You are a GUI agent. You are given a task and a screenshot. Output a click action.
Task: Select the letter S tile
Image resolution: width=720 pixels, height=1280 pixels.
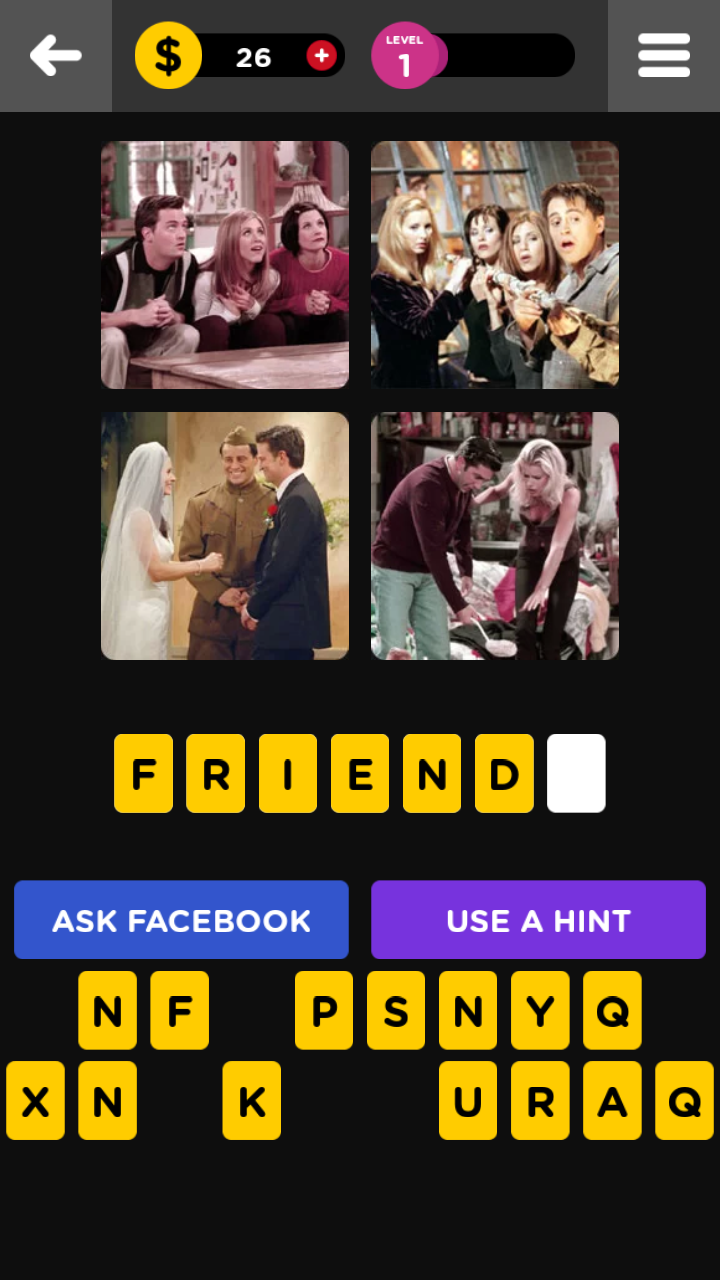tap(396, 1010)
